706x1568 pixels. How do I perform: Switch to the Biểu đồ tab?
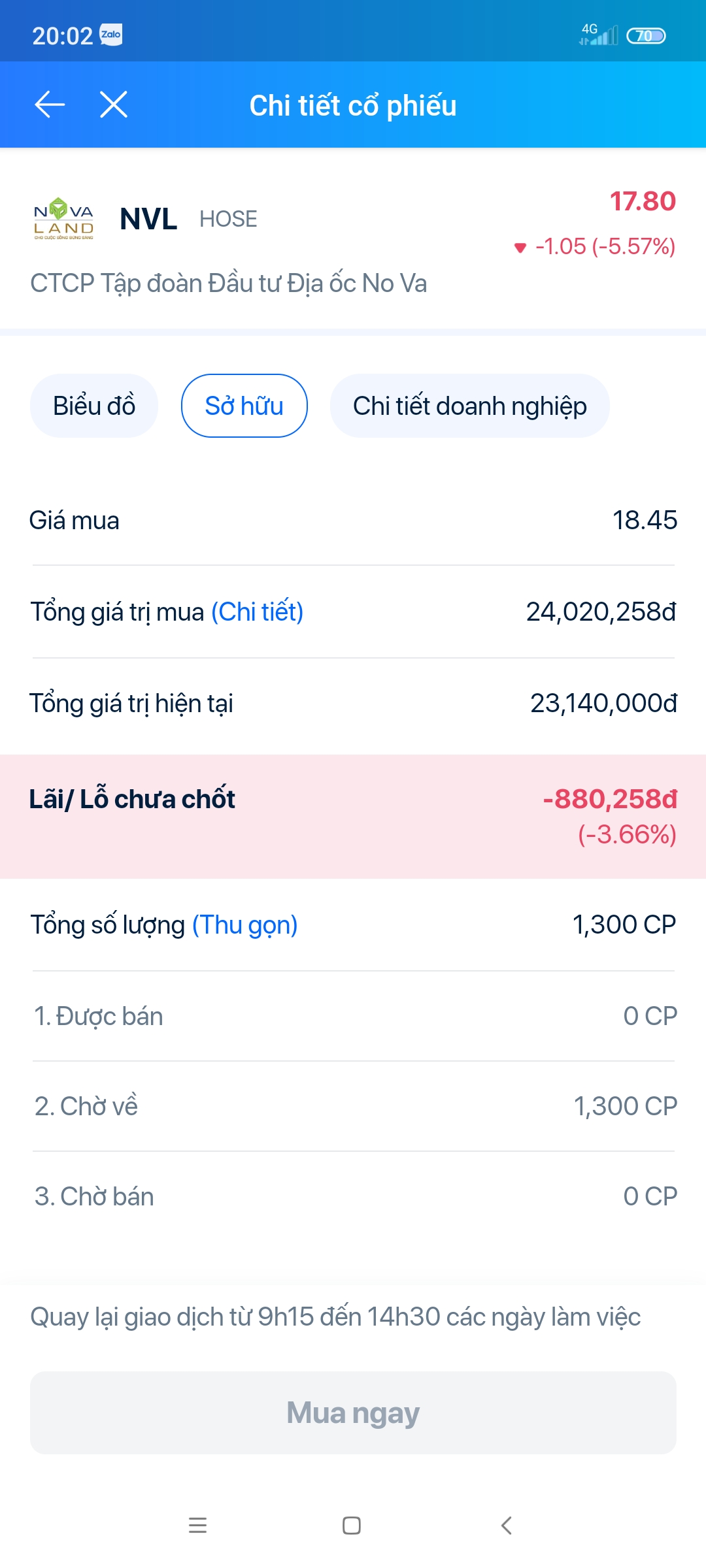click(94, 406)
